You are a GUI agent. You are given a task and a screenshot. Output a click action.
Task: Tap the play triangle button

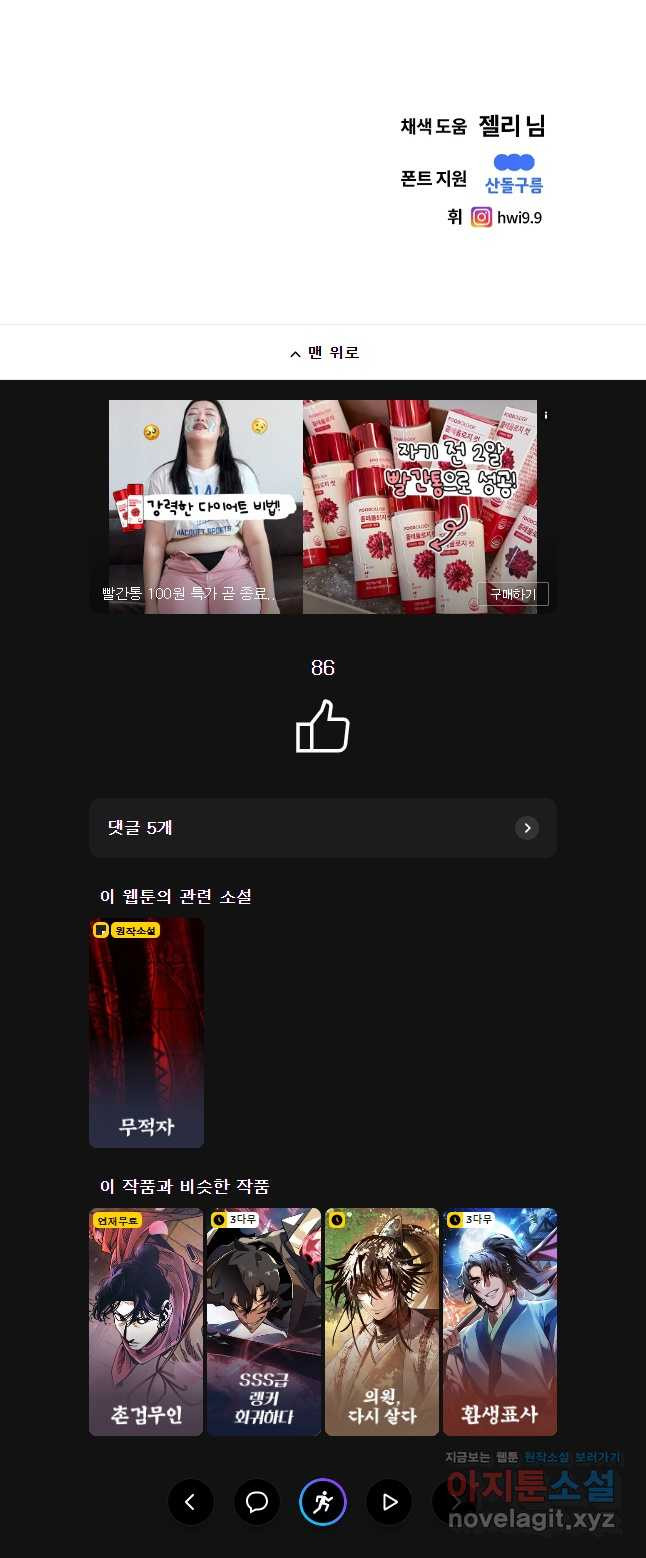click(389, 1502)
